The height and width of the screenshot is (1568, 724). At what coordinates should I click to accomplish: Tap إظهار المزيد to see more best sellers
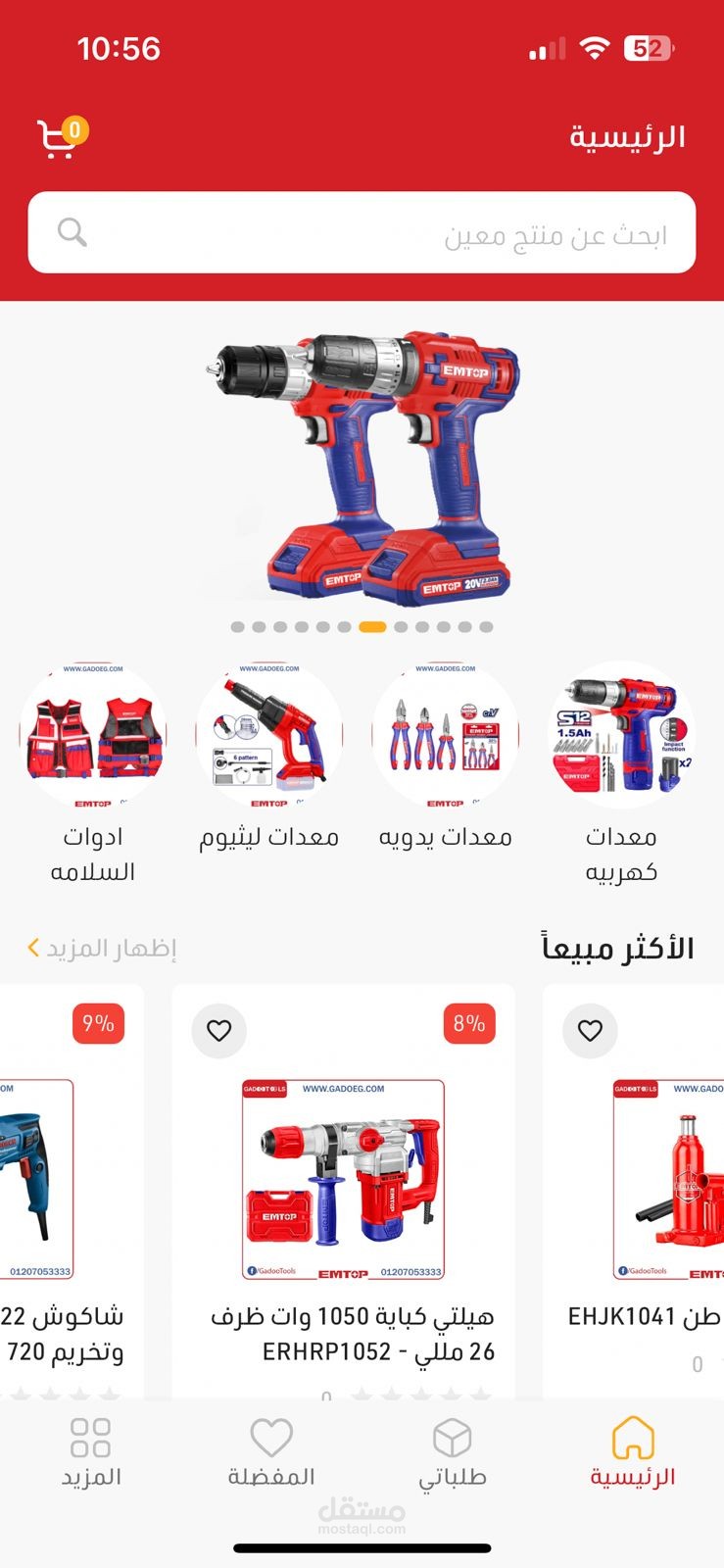point(102,948)
